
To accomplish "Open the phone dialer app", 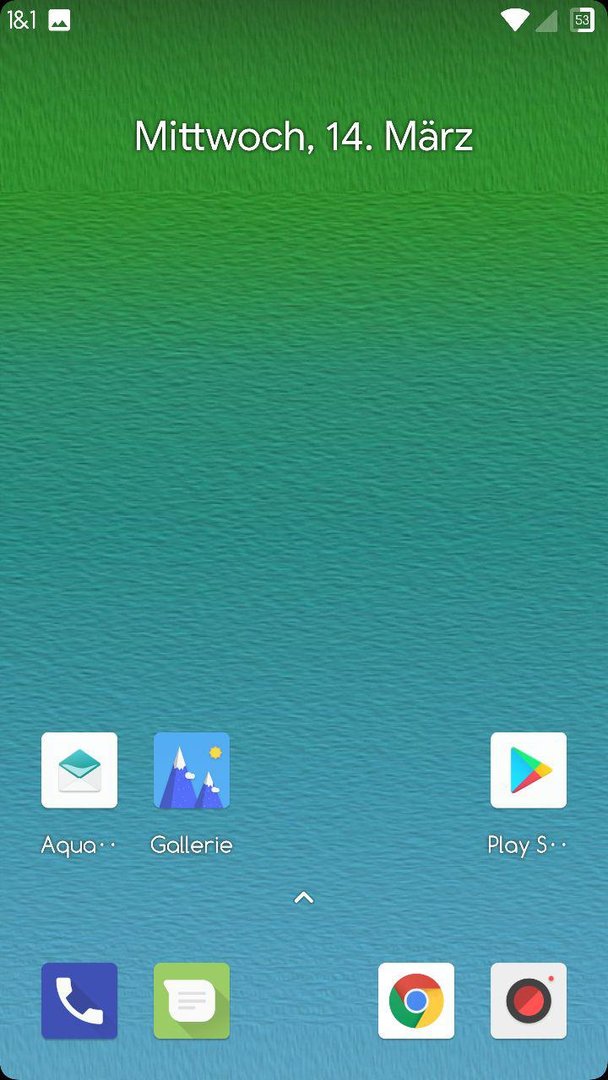I will click(x=79, y=1001).
